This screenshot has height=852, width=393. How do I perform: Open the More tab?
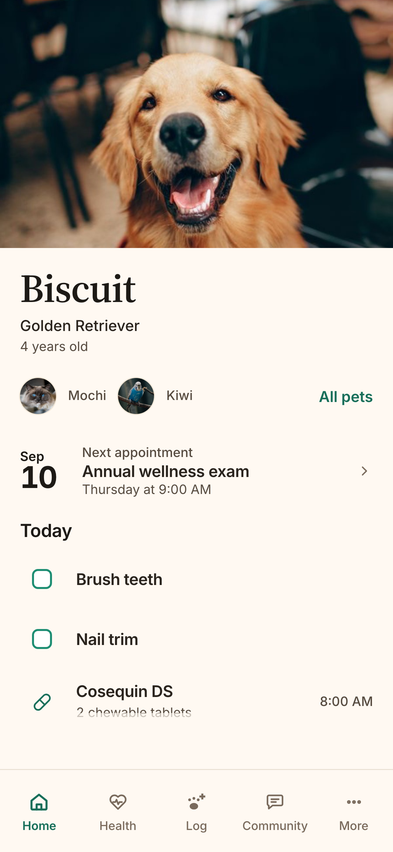click(x=353, y=812)
